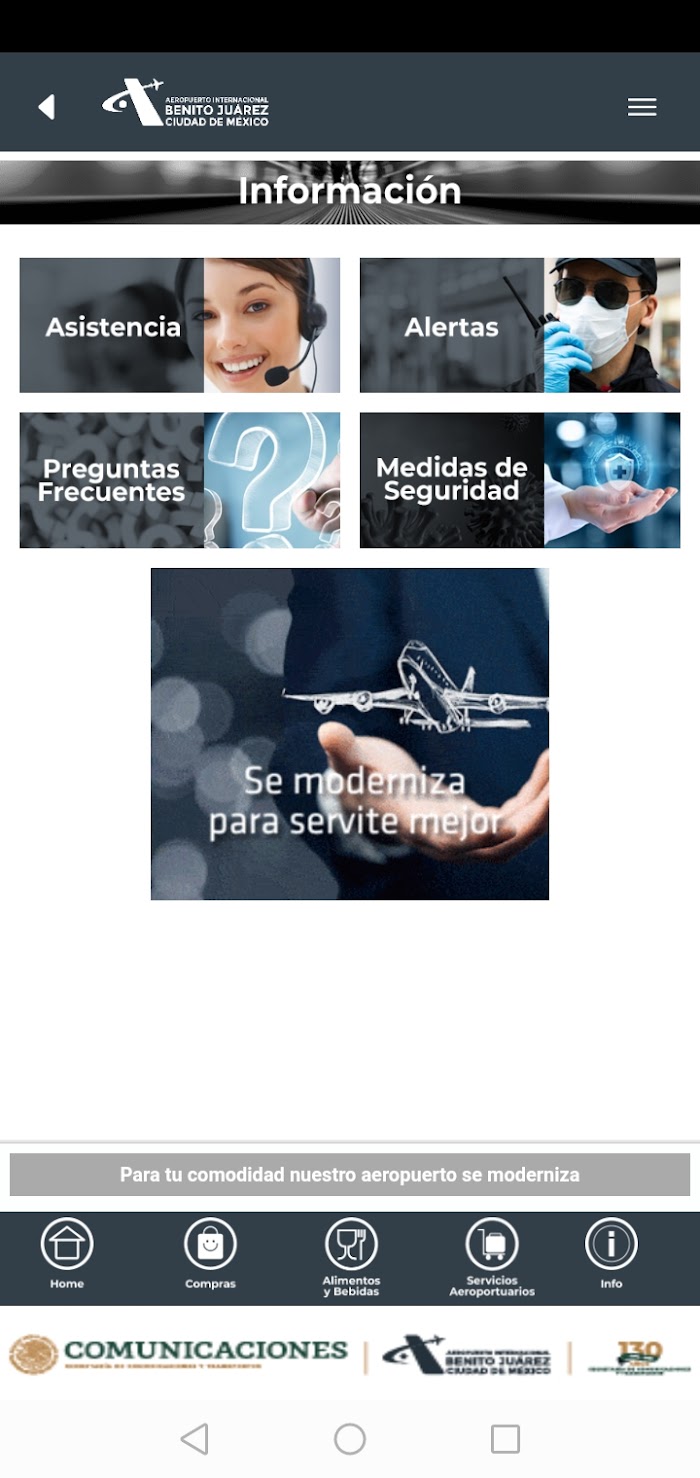Open the hamburger menu
700x1478 pixels.
pos(642,107)
